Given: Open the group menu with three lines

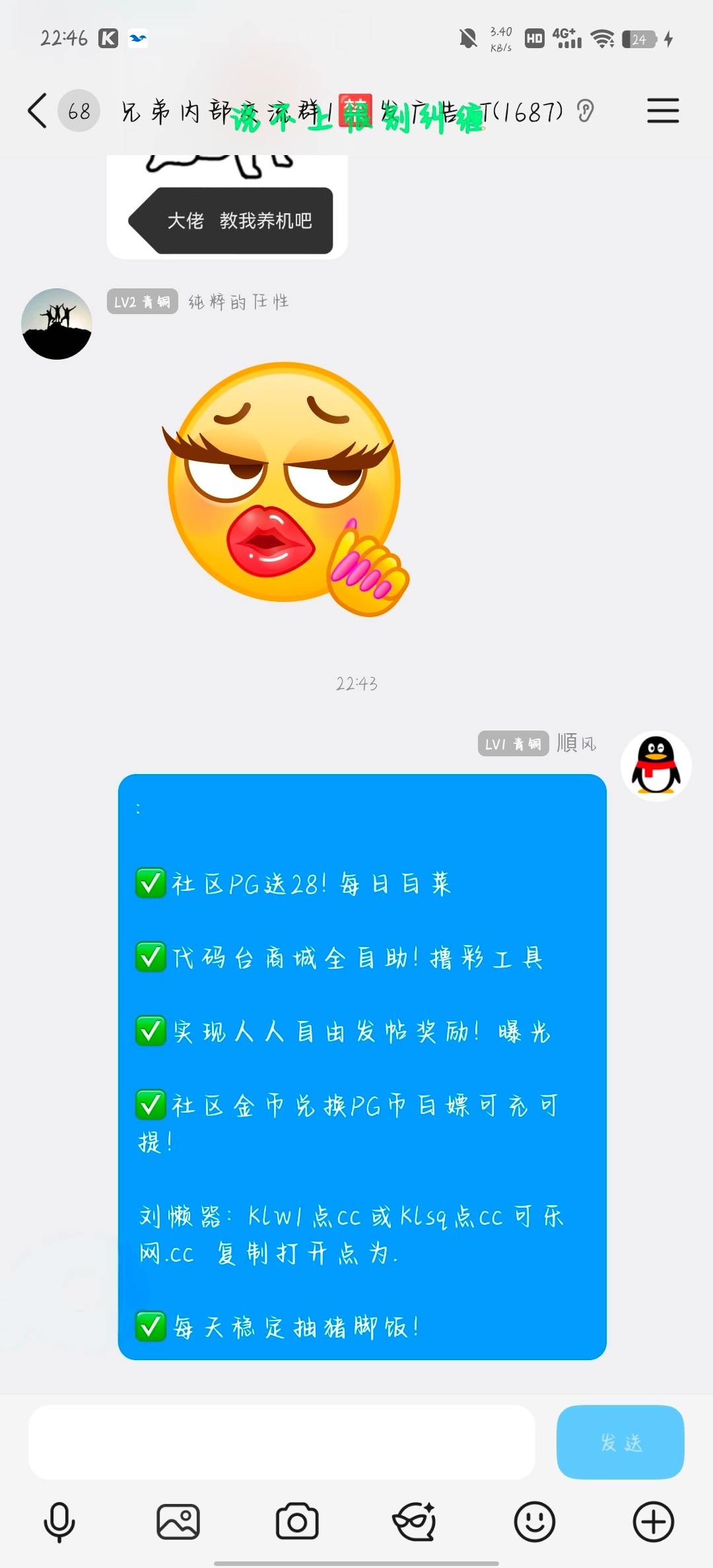Looking at the screenshot, I should pyautogui.click(x=662, y=110).
